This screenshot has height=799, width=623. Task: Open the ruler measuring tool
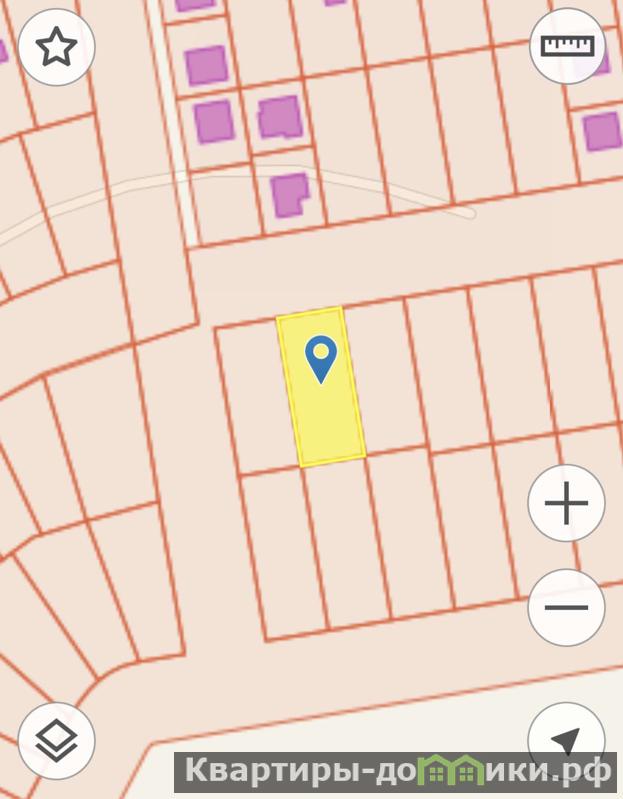[x=567, y=47]
